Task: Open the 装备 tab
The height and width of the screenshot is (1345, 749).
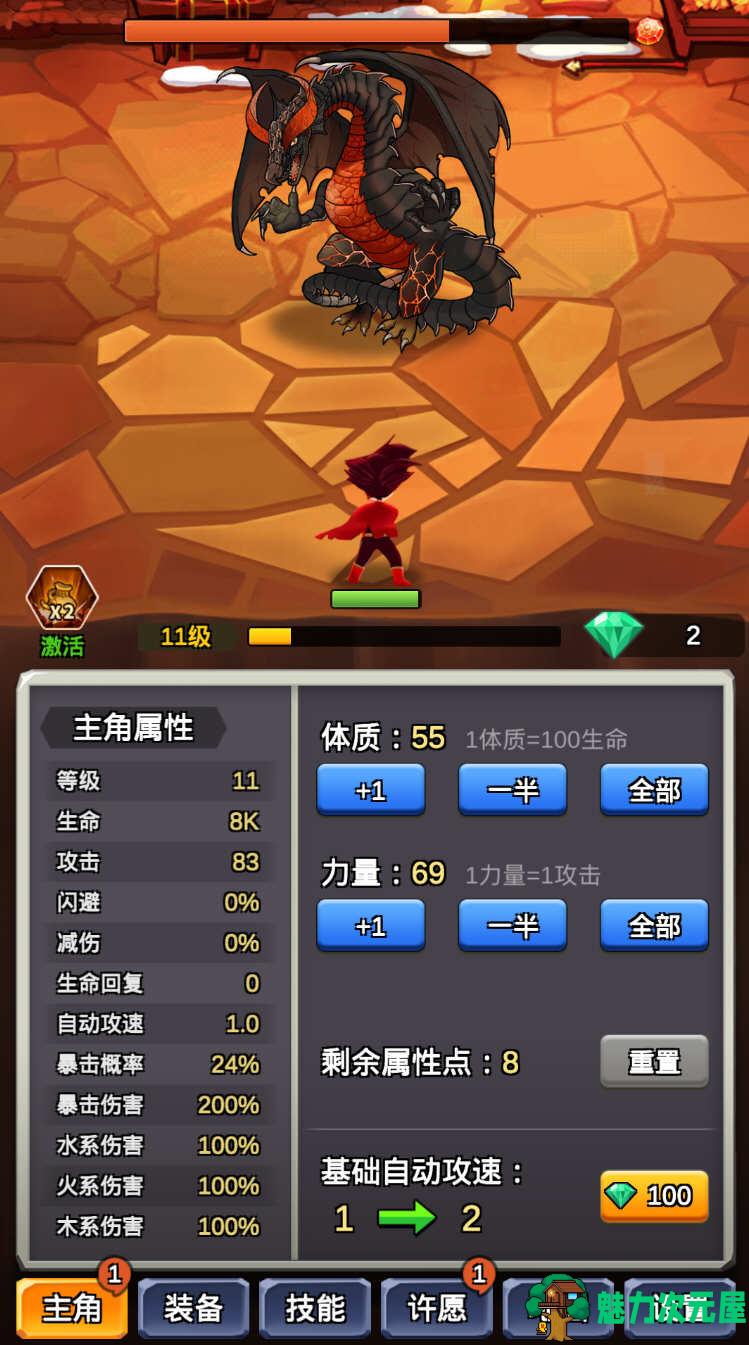Action: [193, 1308]
